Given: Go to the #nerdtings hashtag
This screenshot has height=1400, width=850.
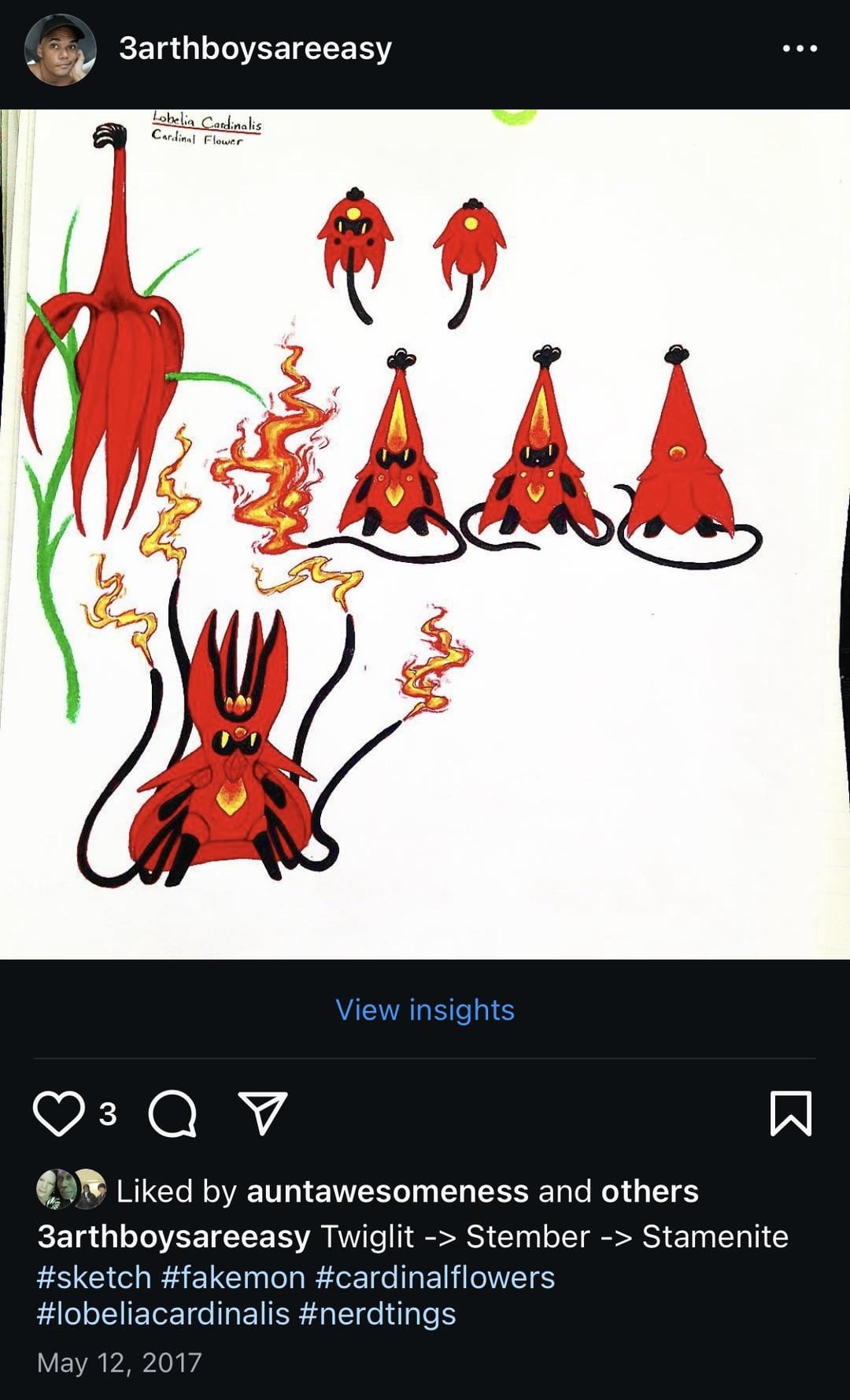Looking at the screenshot, I should (378, 1313).
